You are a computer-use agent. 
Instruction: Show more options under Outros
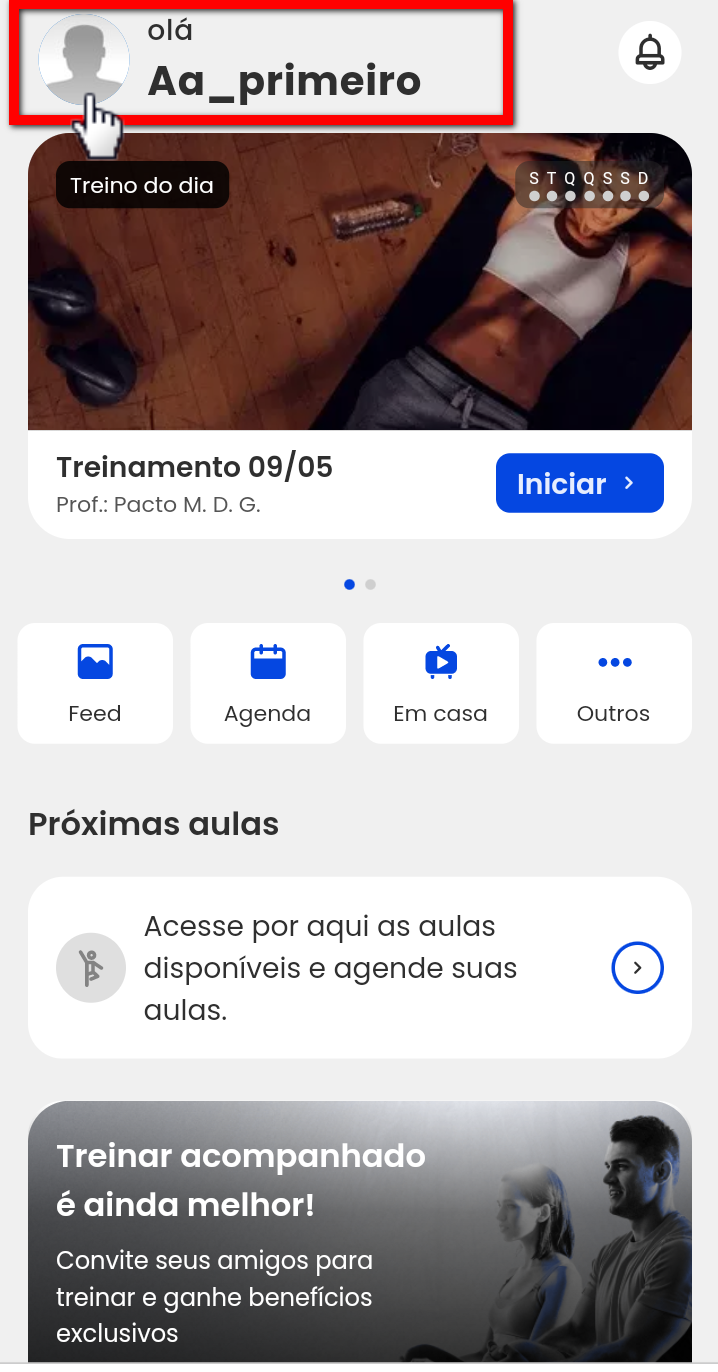pos(614,683)
